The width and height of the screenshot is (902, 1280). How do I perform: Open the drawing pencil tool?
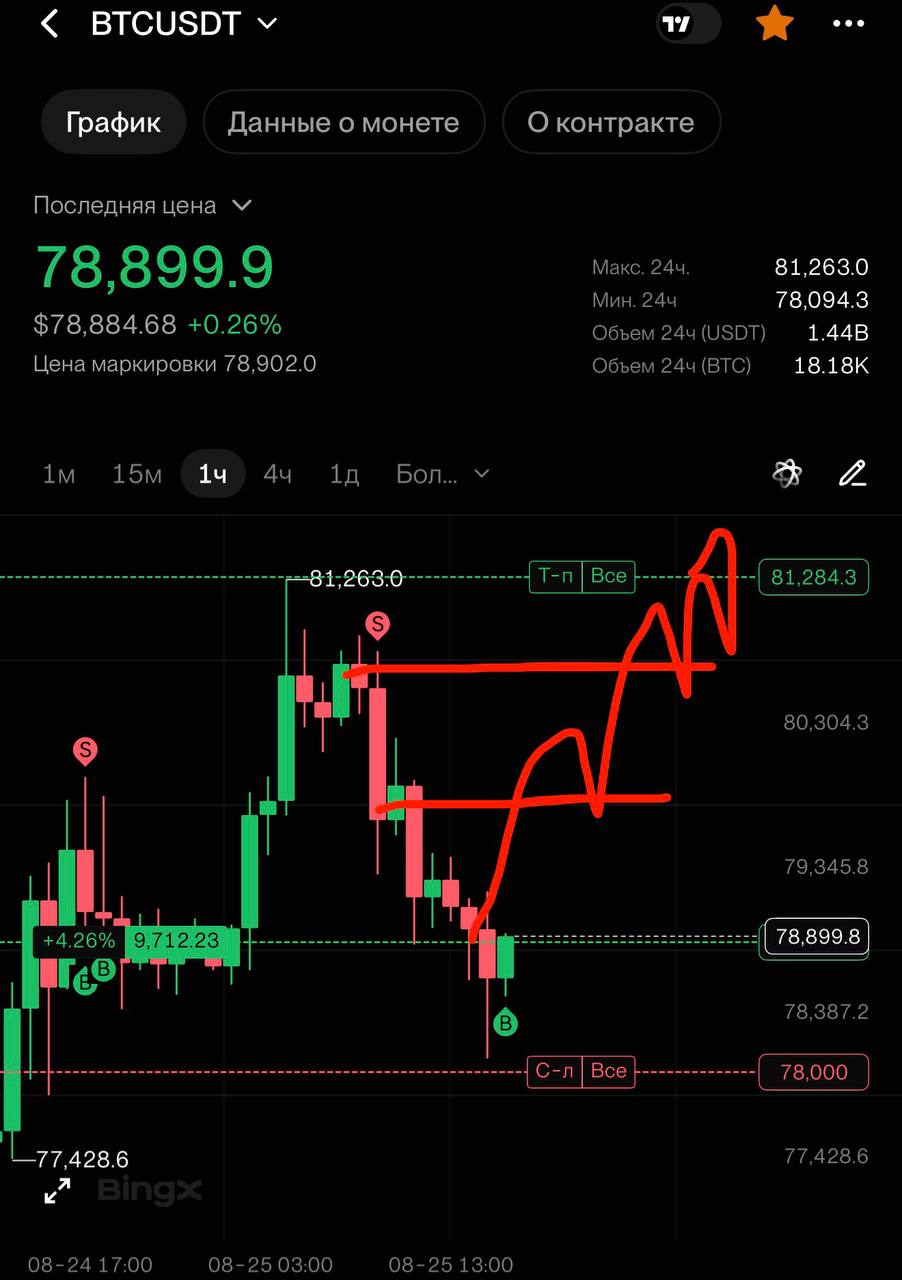852,473
